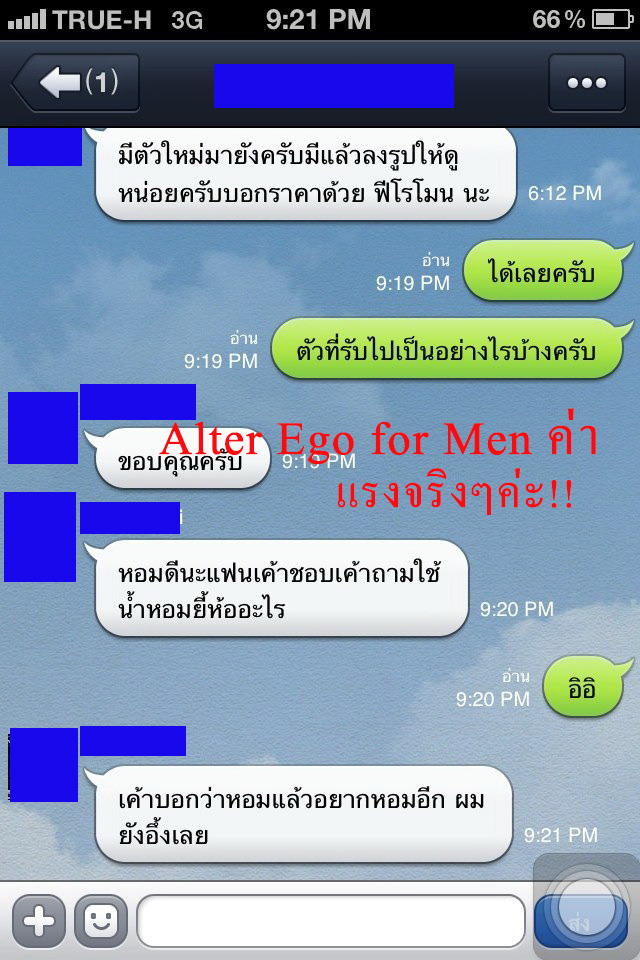Image resolution: width=640 pixels, height=960 pixels.
Task: Go back to the chat list
Action: coord(75,83)
